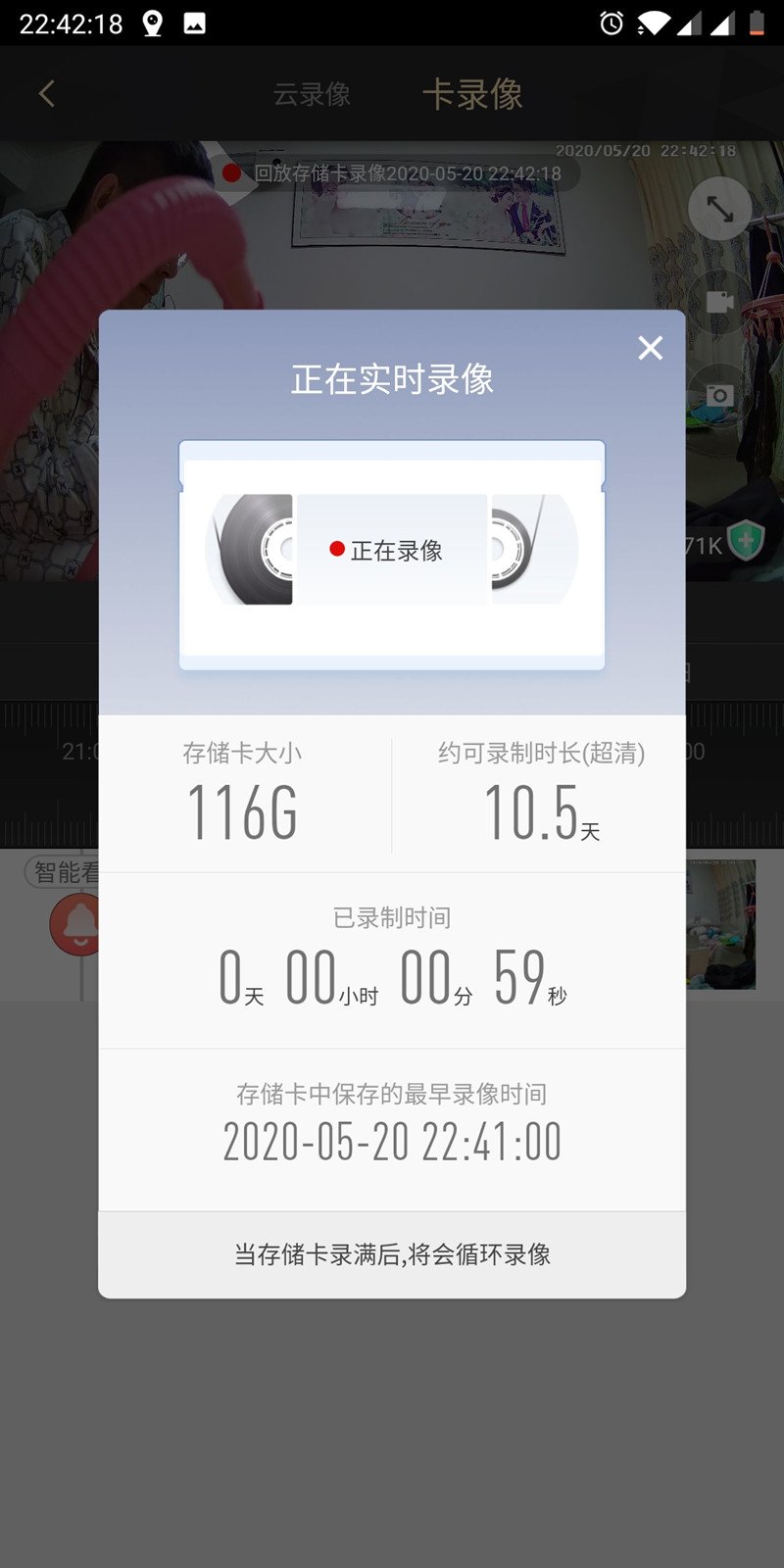Tap the alarm clock status bar icon

click(610, 22)
